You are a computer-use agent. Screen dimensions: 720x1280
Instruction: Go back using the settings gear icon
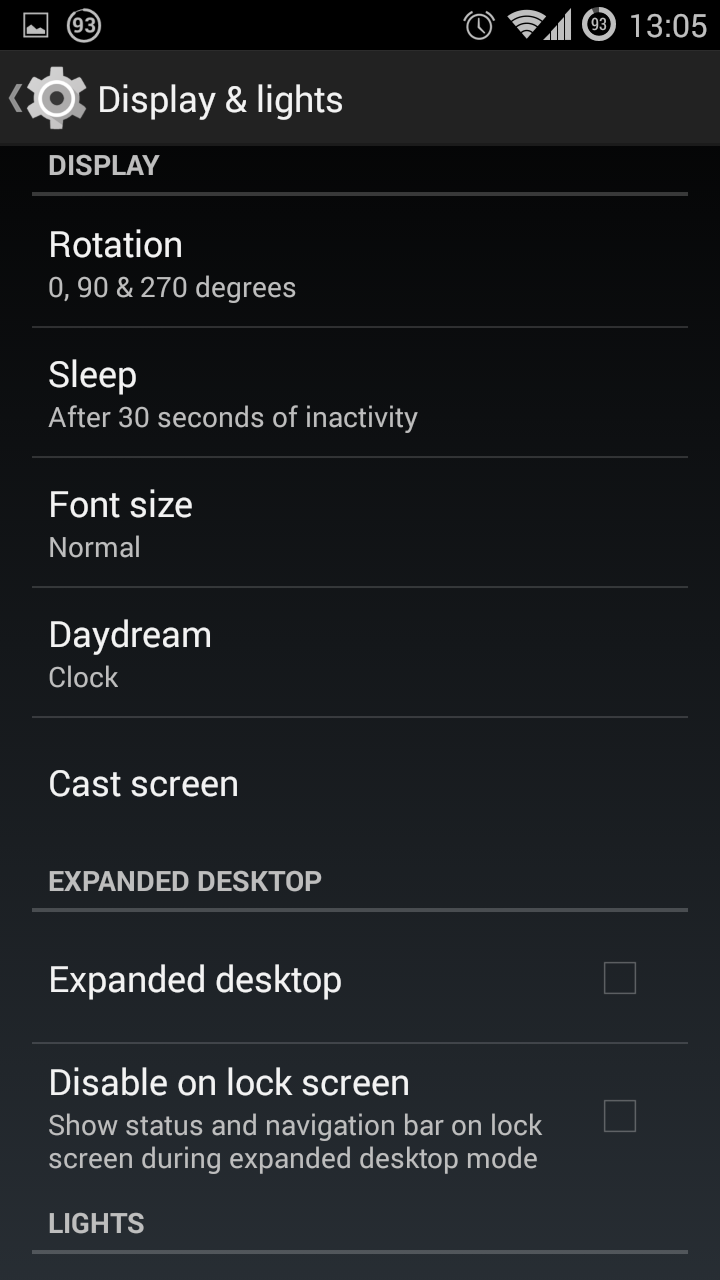[55, 98]
